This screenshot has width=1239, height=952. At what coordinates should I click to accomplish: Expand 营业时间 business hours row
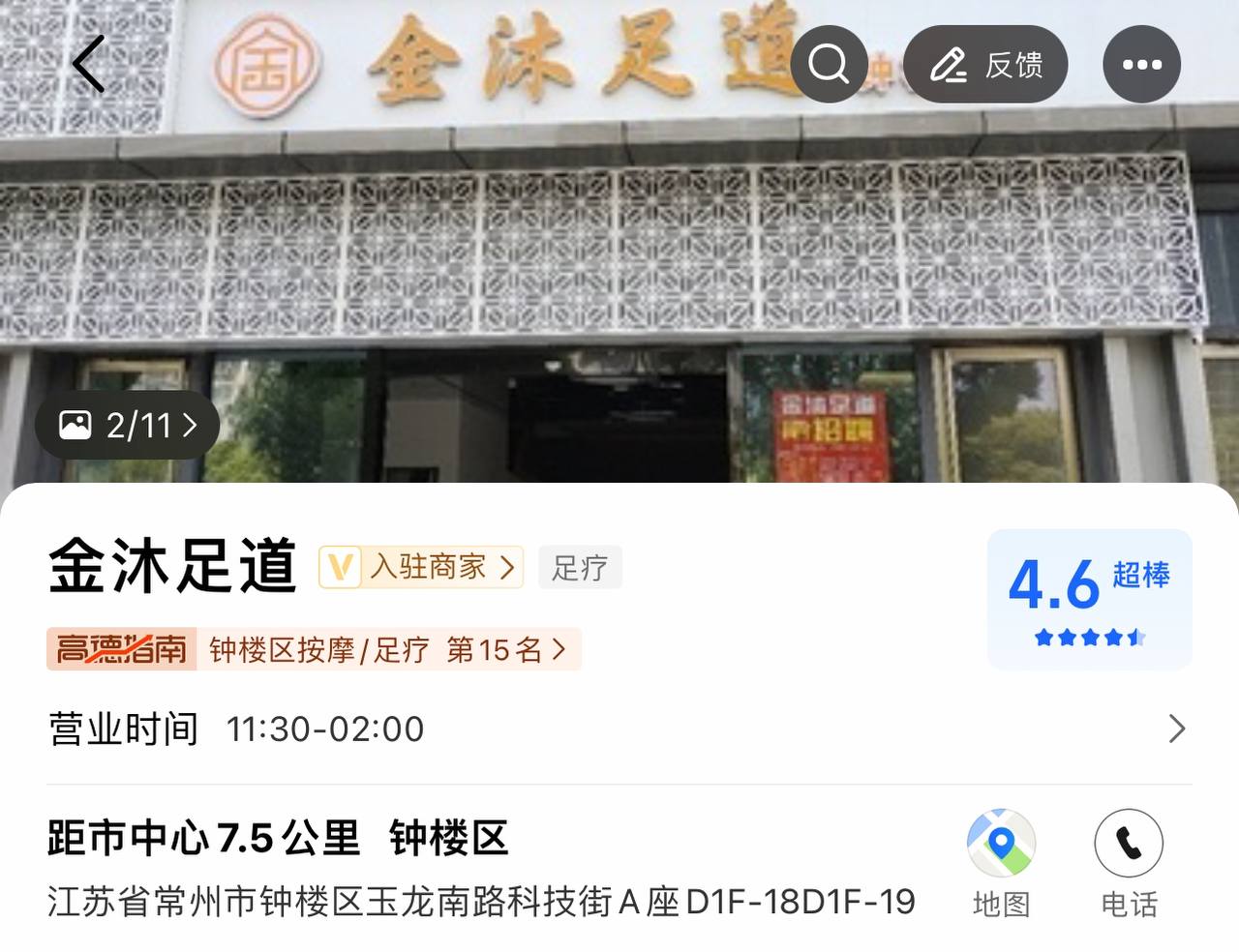click(x=619, y=729)
